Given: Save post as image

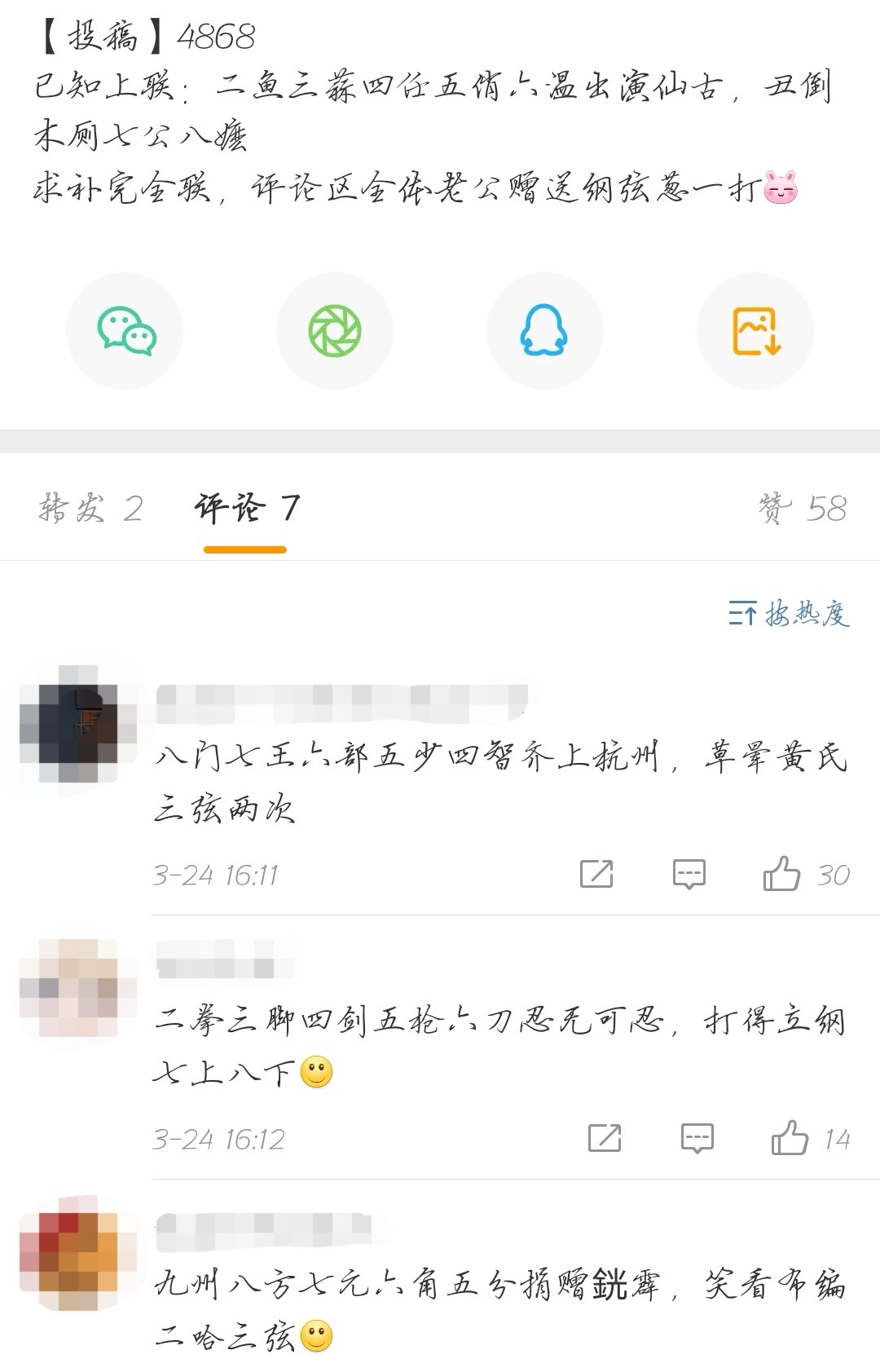Looking at the screenshot, I should [755, 331].
